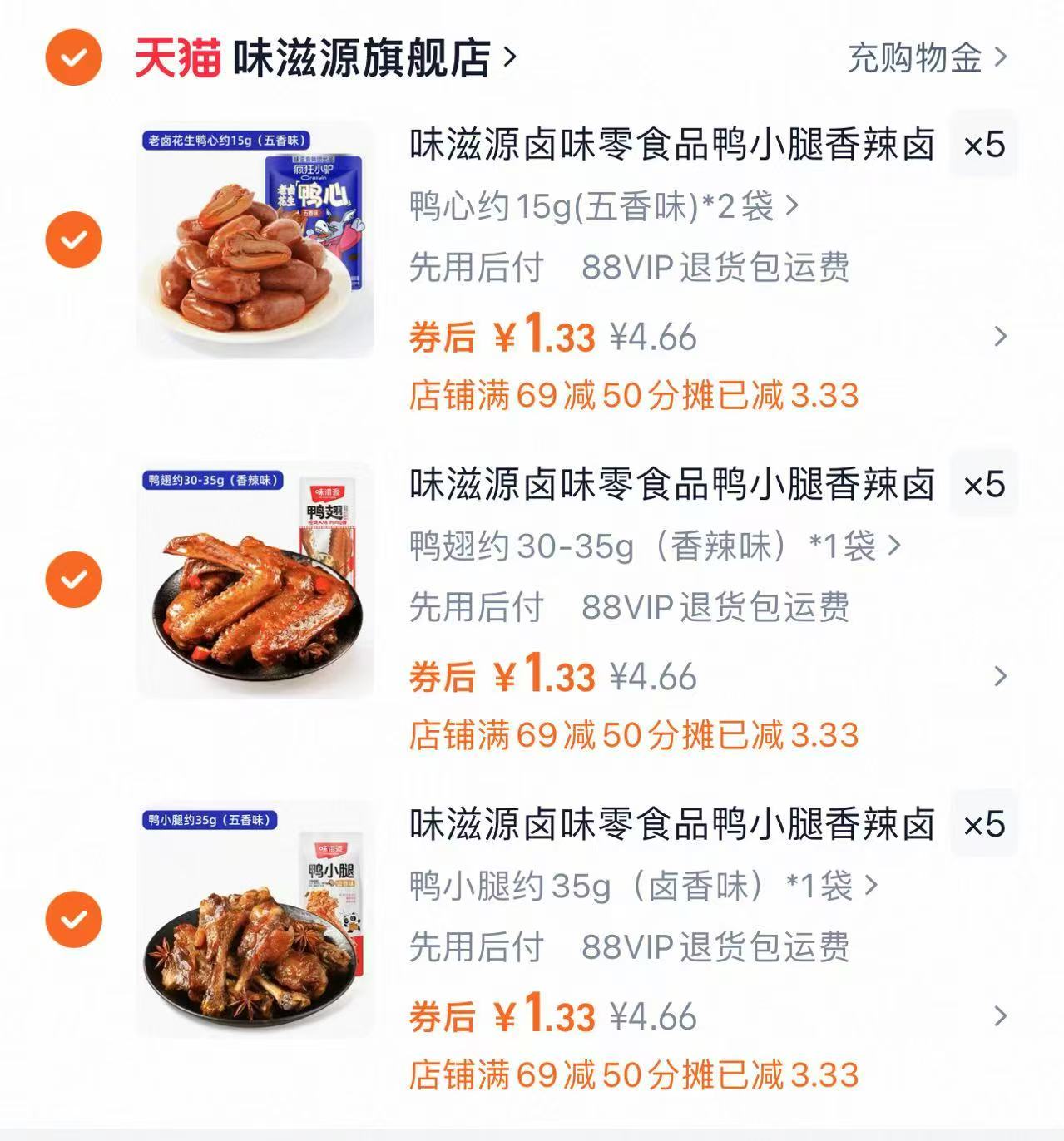Screen dimensions: 1064x1141
Task: Click the strikethrough ¥4.66 original price
Action: [x=656, y=336]
